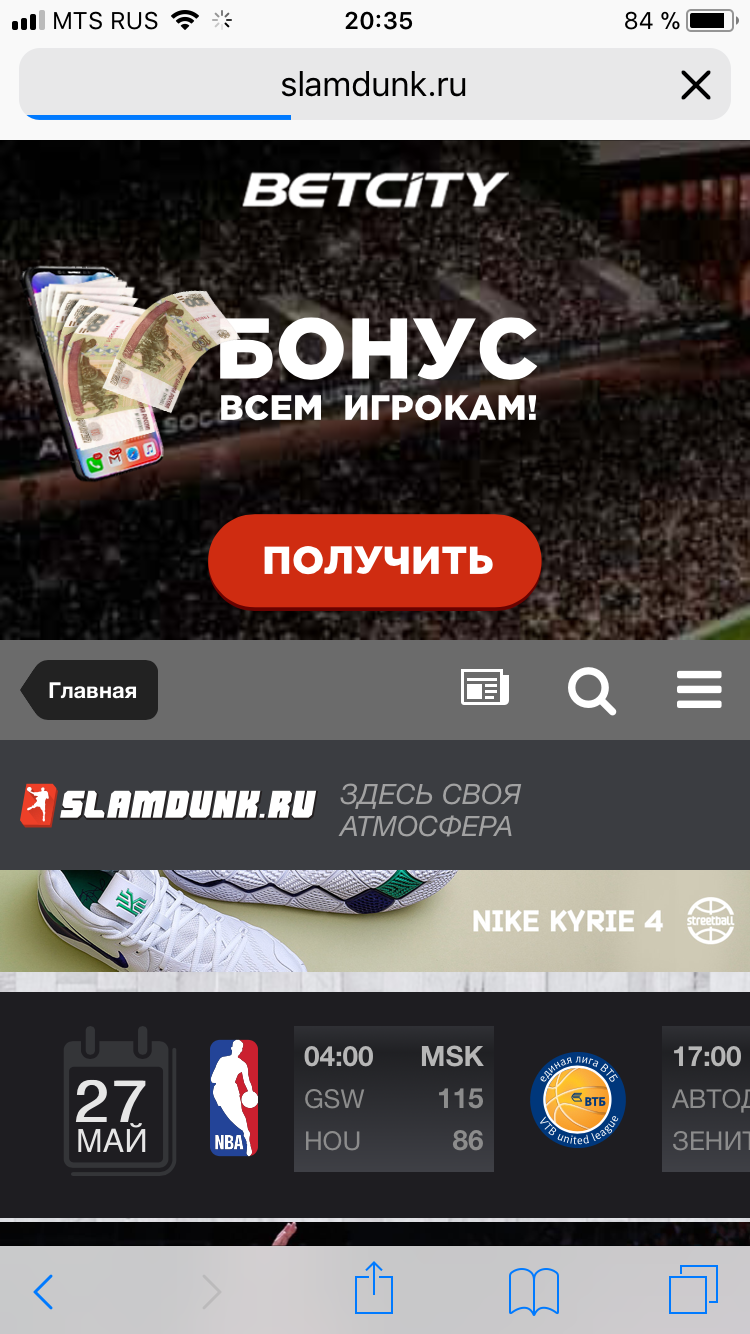Open the hamburger menu
The width and height of the screenshot is (750, 1334).
point(699,690)
